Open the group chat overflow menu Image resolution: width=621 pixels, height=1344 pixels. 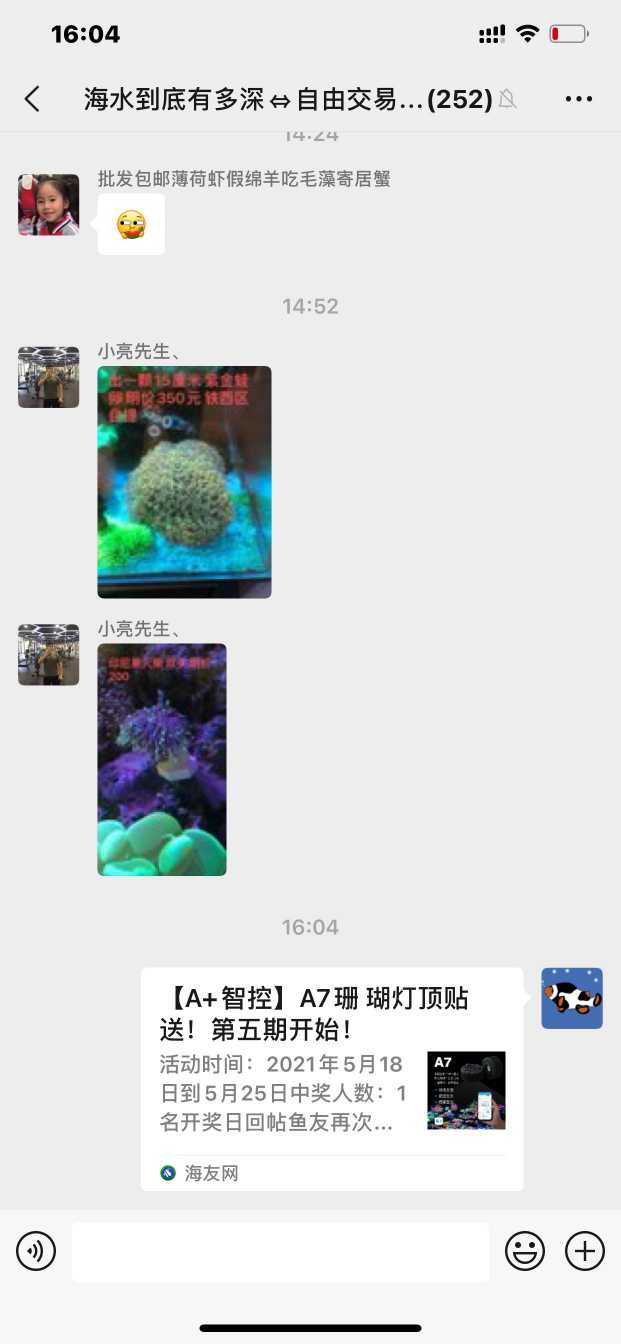tap(579, 98)
